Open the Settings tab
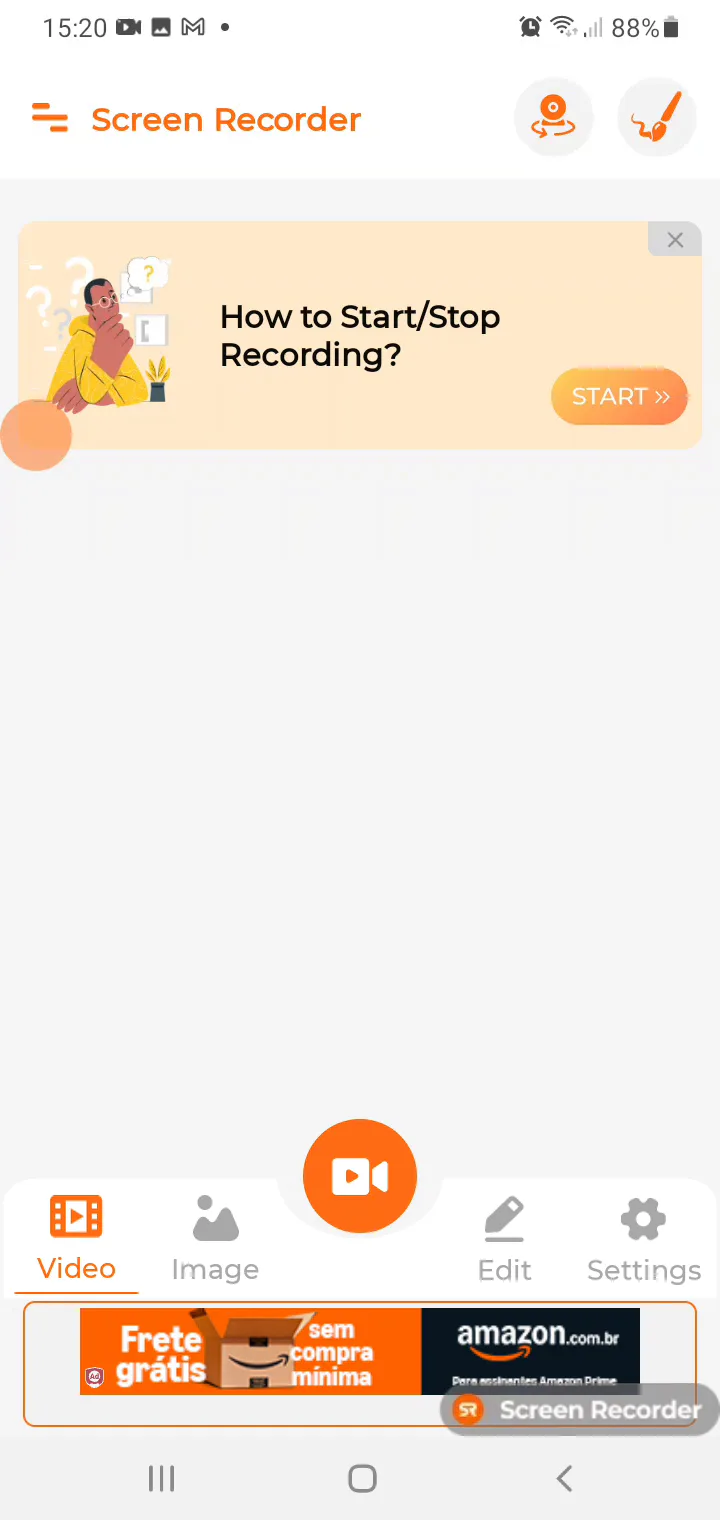 (643, 1240)
